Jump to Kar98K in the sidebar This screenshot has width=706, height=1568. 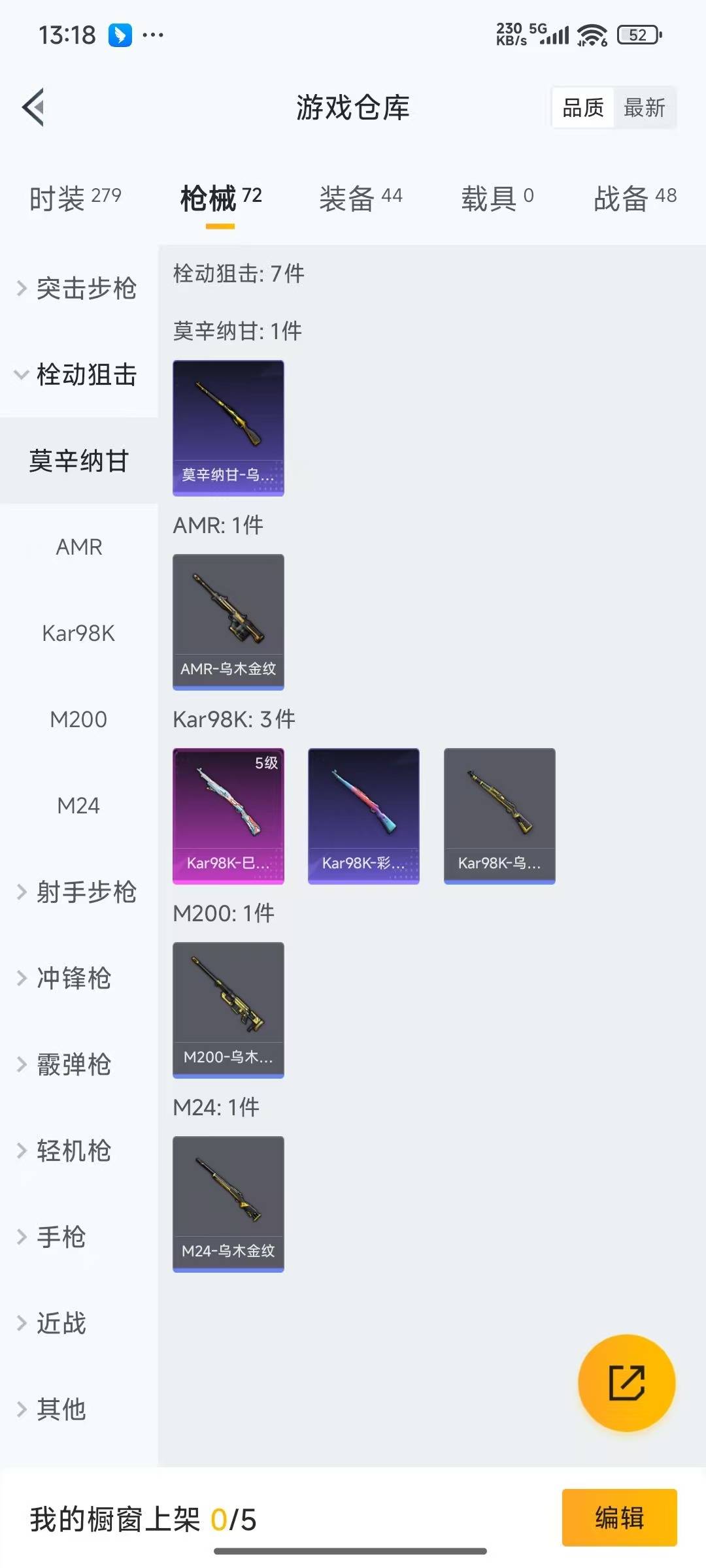78,633
